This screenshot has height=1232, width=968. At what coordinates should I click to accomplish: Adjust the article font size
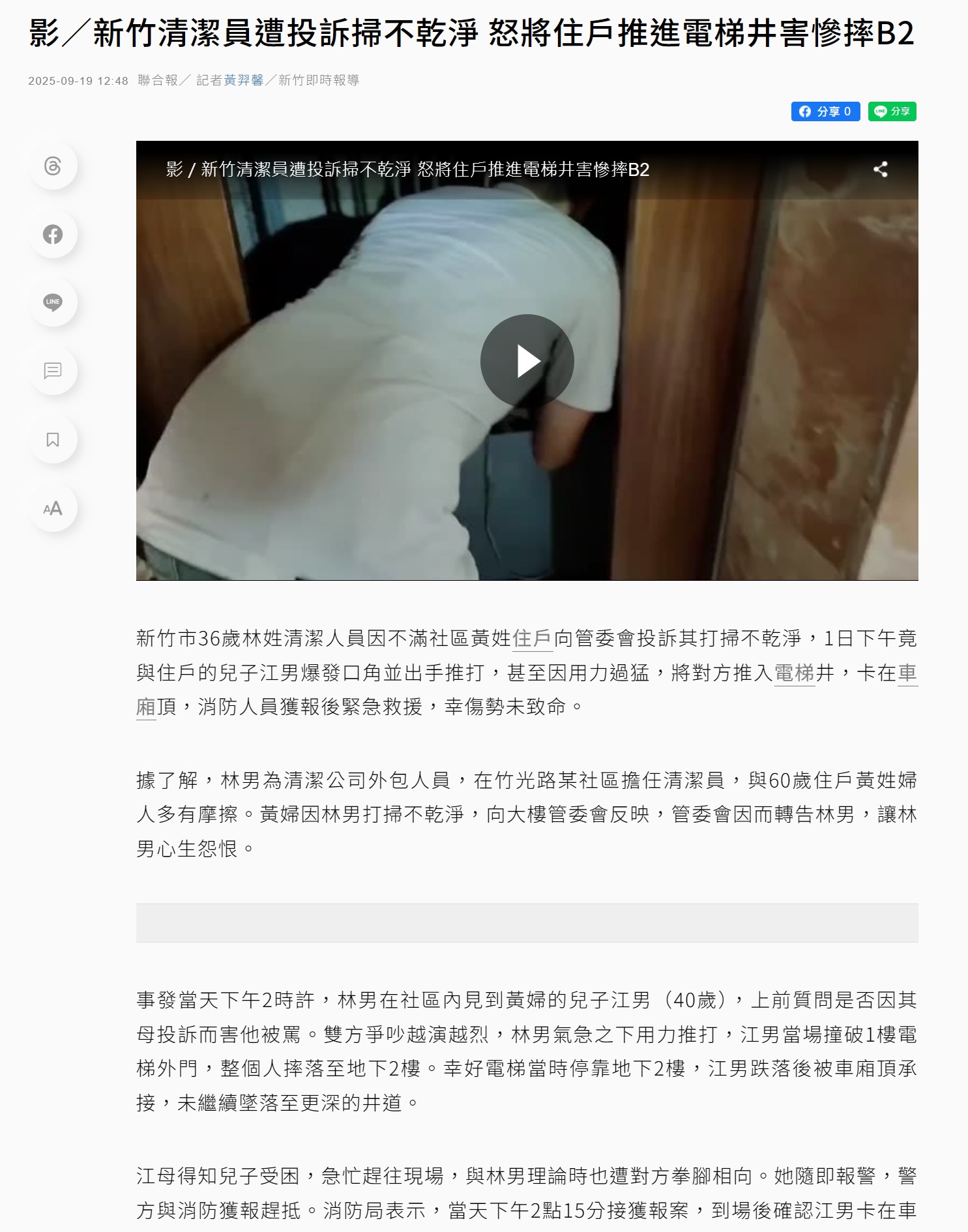(53, 508)
